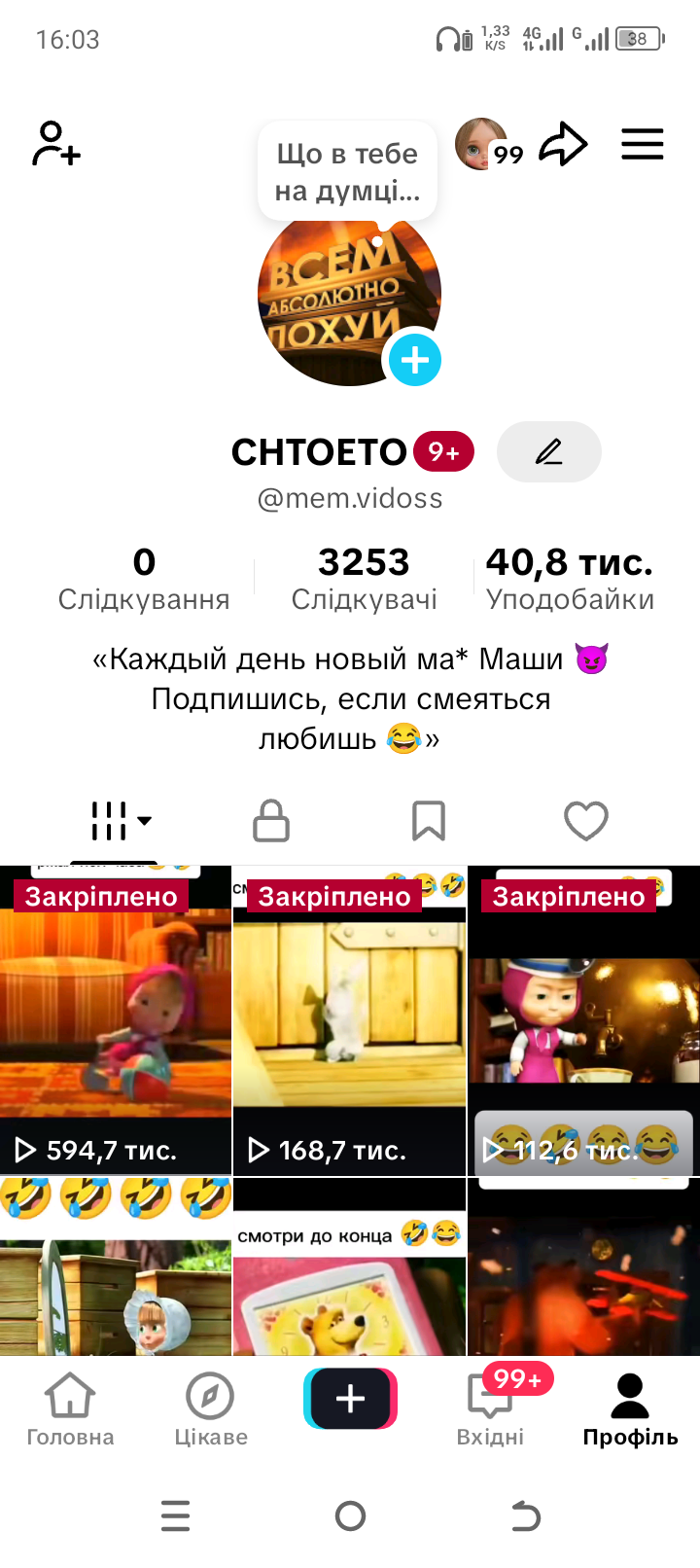Screen dimensions: 700x1568
Task: Open the bookmarked videos tab icon
Action: 430,821
